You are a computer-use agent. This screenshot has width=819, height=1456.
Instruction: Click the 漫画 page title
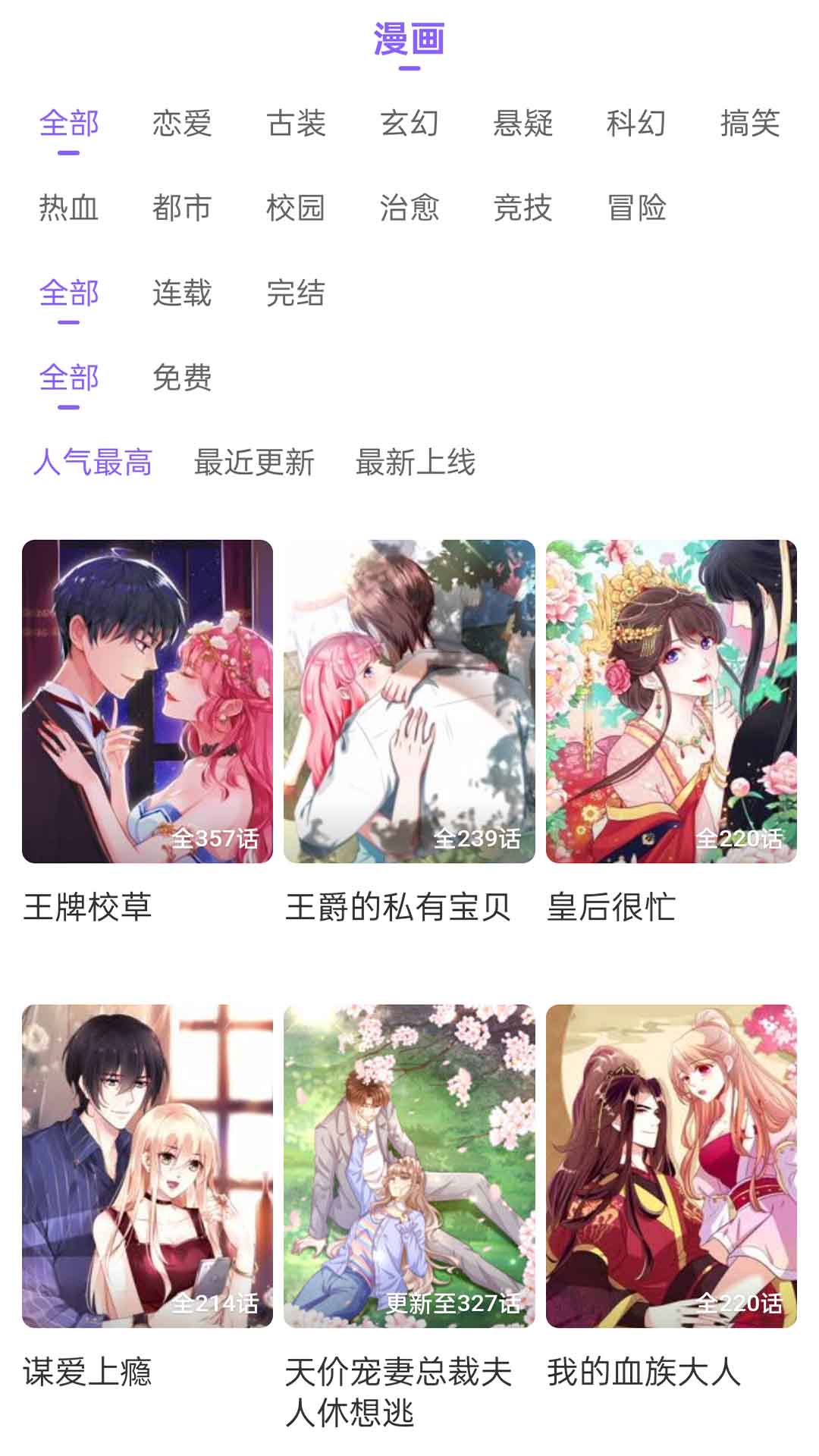[x=409, y=42]
